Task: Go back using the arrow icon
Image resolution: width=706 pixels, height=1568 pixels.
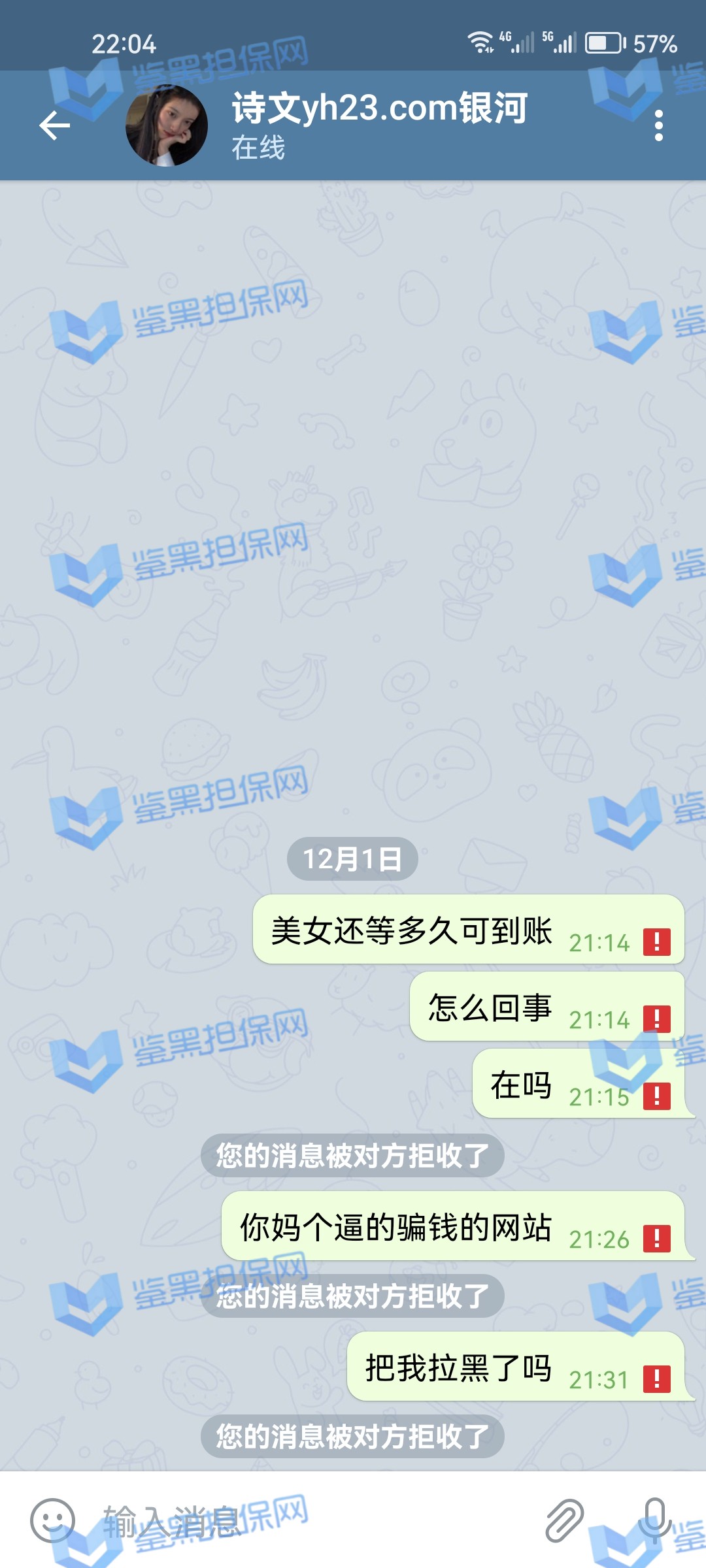Action: pyautogui.click(x=55, y=125)
